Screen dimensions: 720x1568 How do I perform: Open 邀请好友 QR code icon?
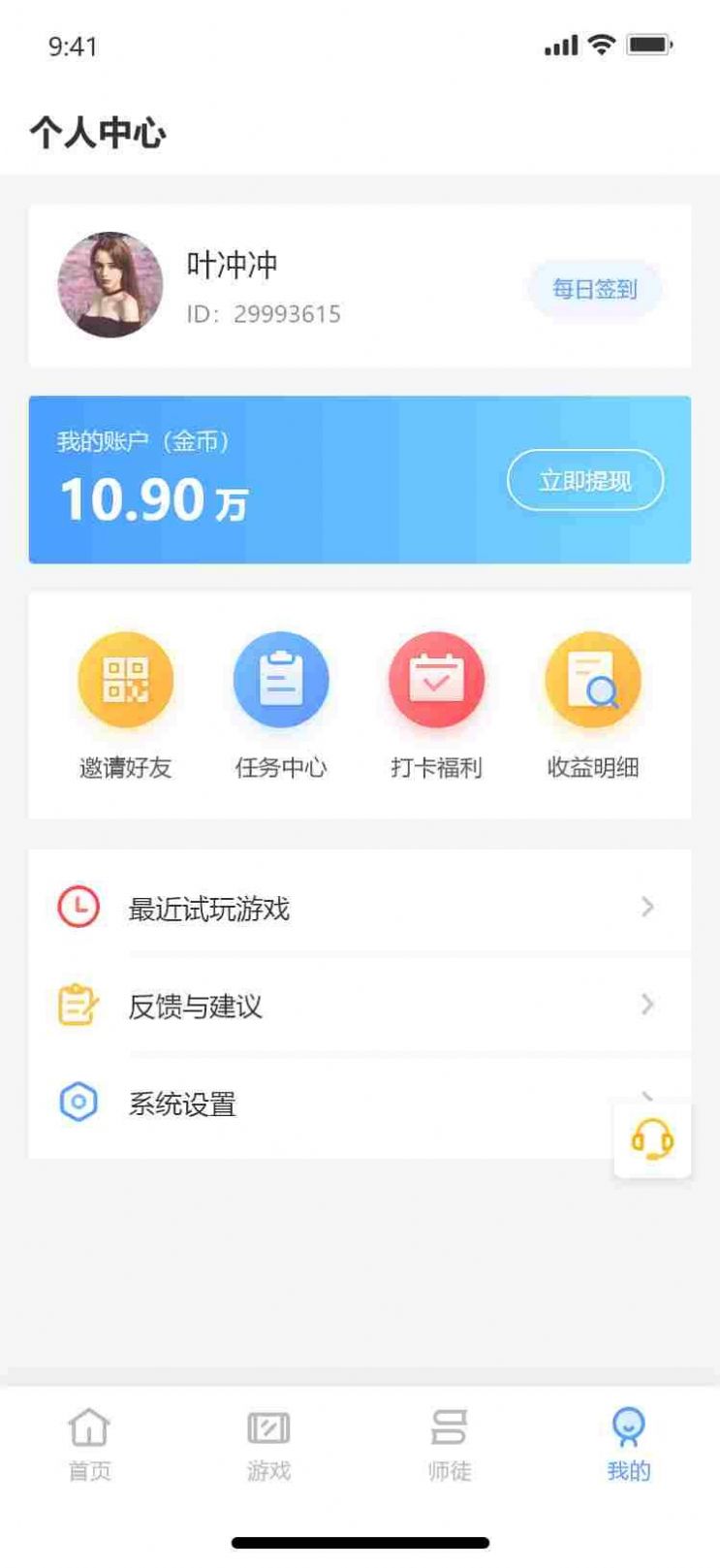click(x=127, y=679)
